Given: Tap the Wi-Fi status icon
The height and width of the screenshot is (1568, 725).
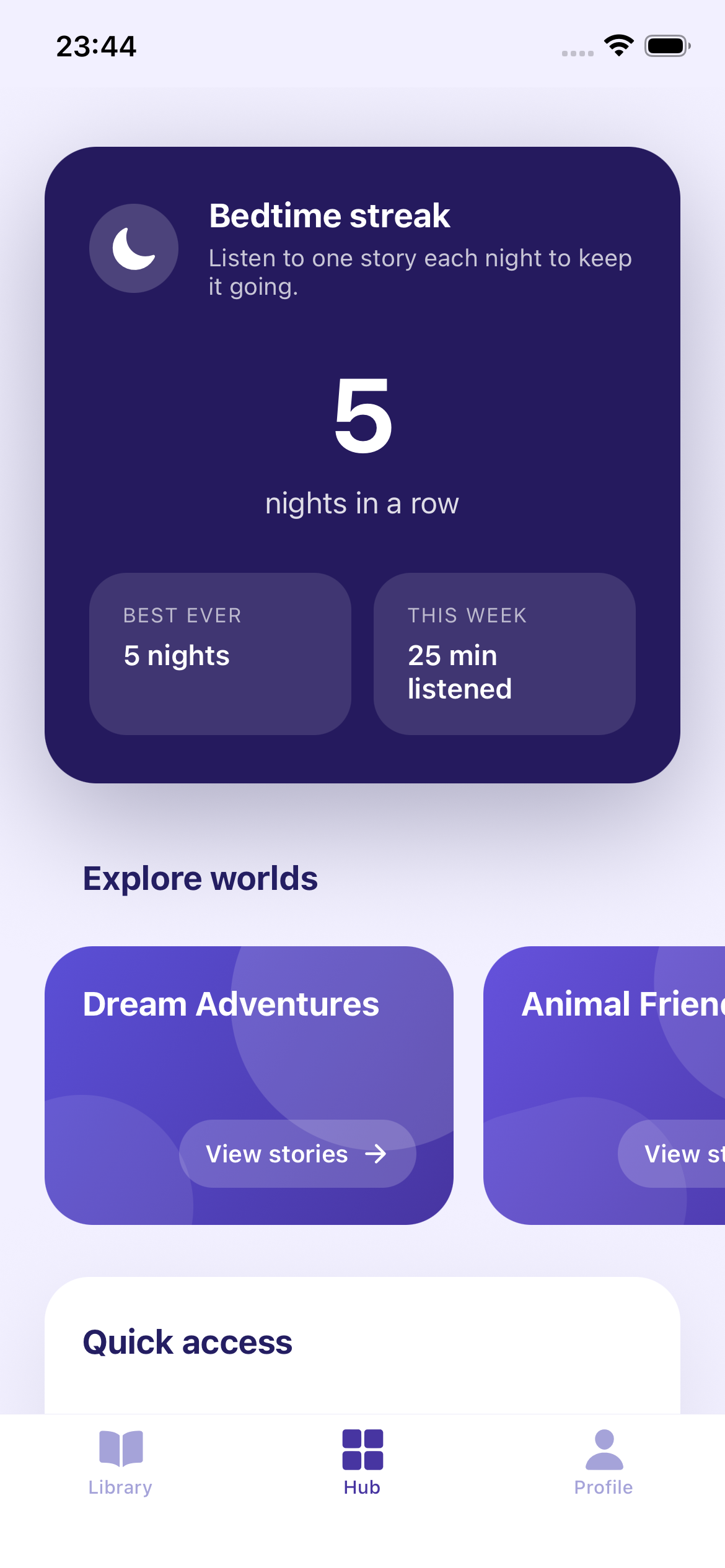Looking at the screenshot, I should (618, 45).
